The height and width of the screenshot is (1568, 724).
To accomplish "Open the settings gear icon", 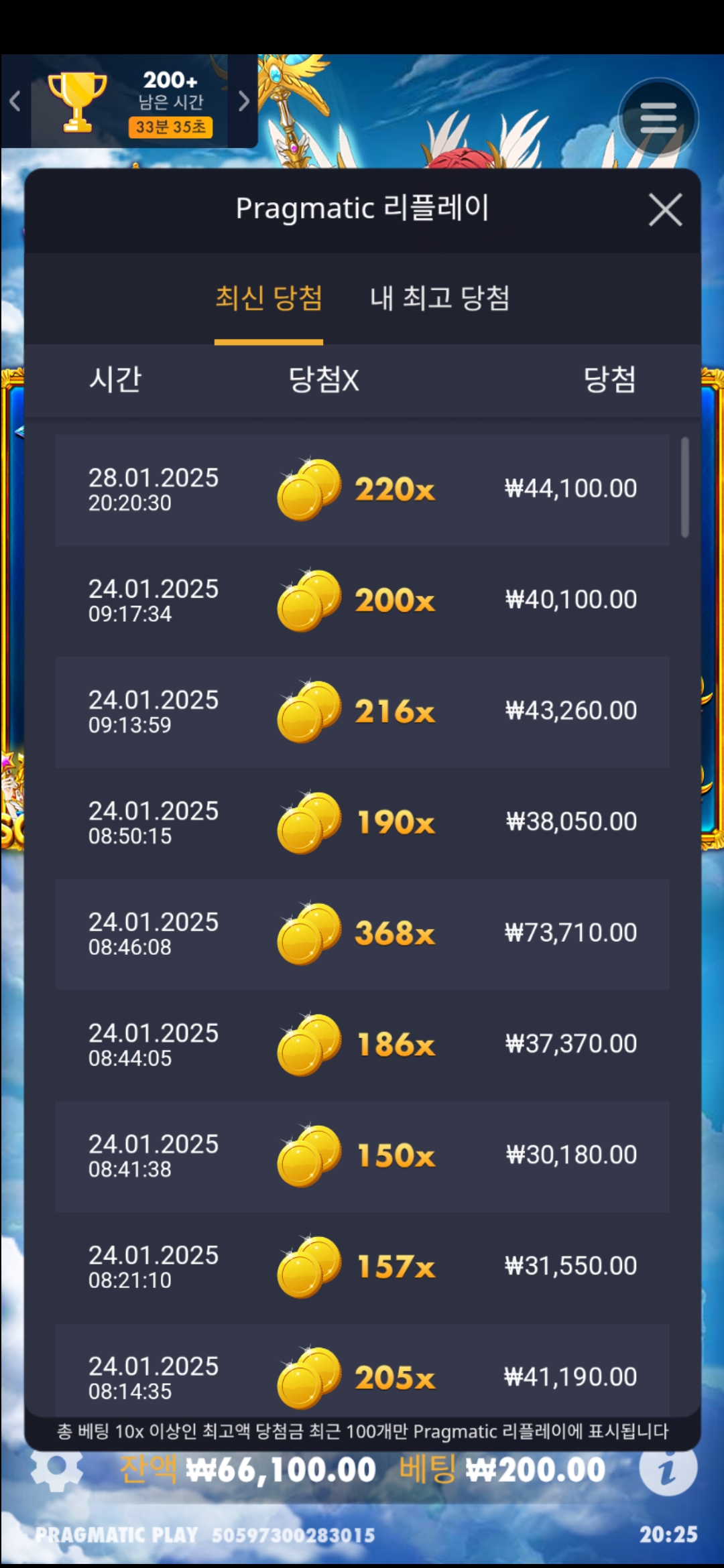I will [x=57, y=1469].
